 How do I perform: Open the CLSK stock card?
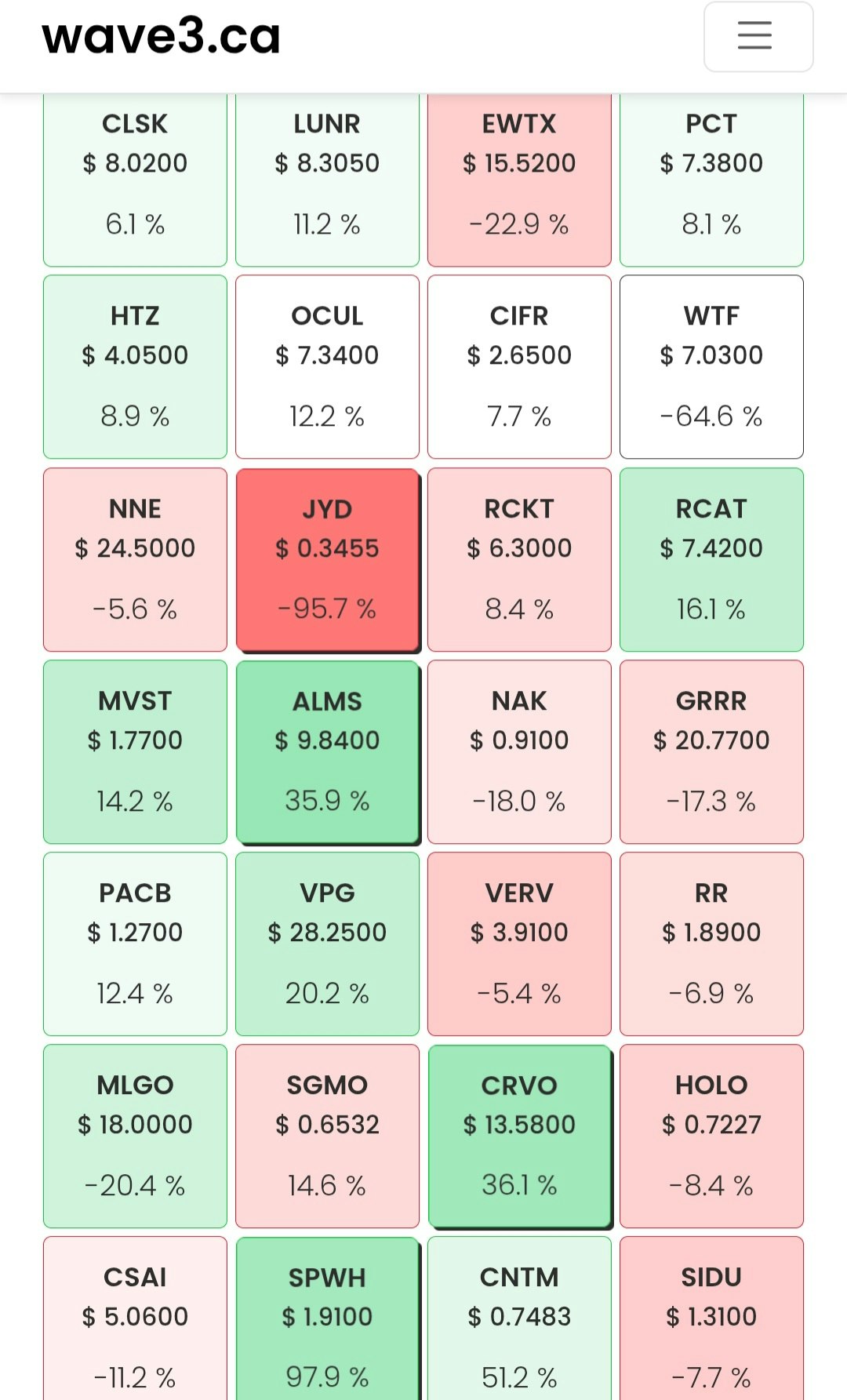[x=135, y=179]
